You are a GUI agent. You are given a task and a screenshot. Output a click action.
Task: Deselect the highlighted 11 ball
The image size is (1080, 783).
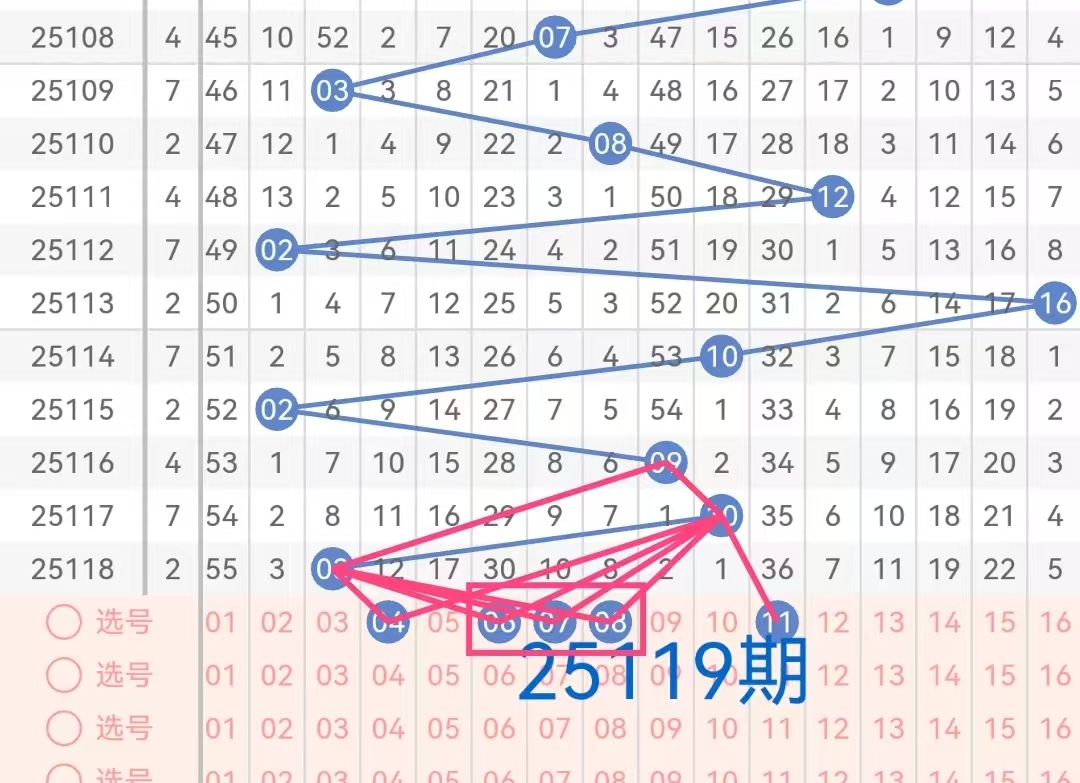point(776,623)
